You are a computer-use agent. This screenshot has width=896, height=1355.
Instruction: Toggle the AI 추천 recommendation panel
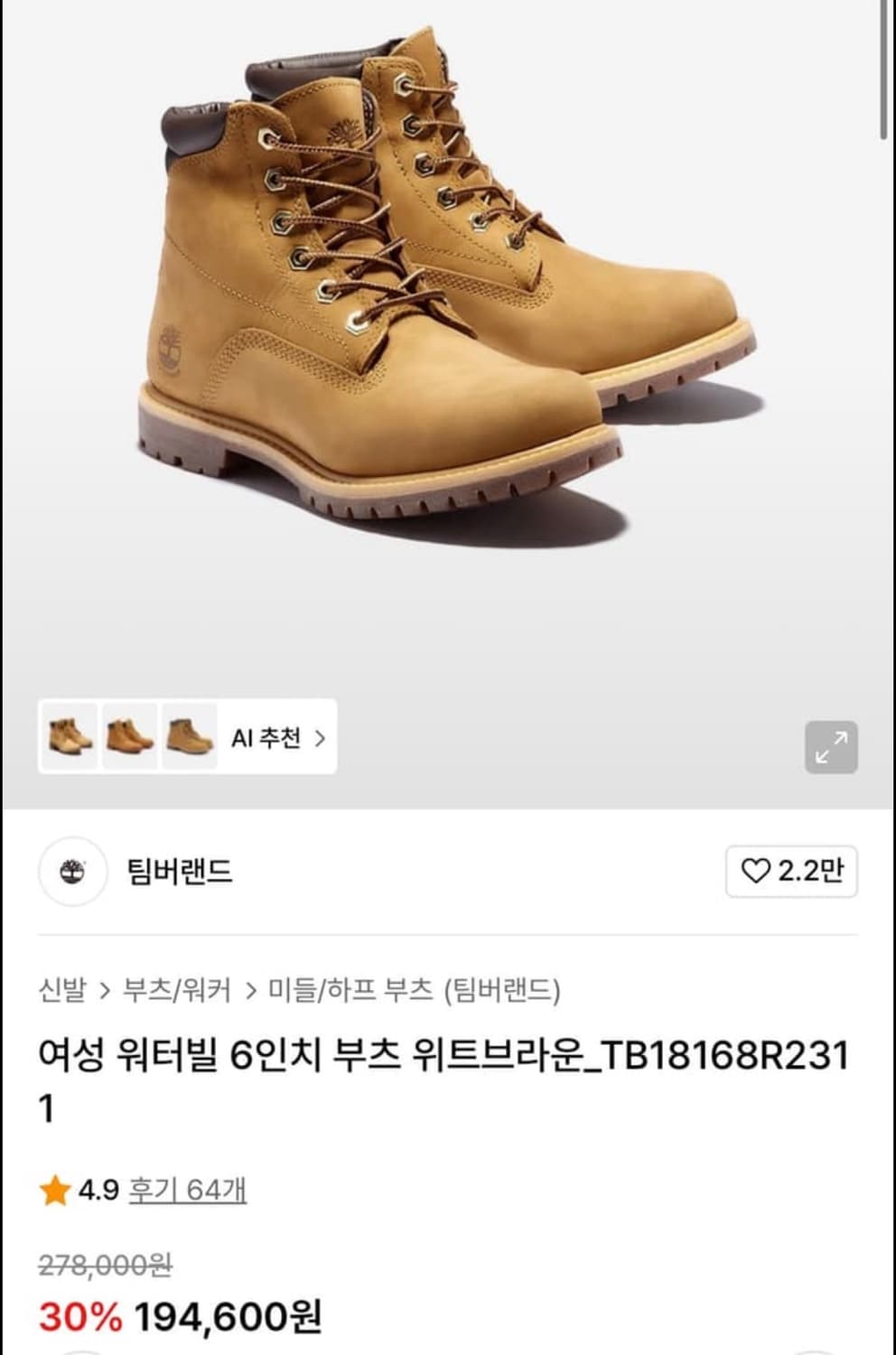click(268, 739)
